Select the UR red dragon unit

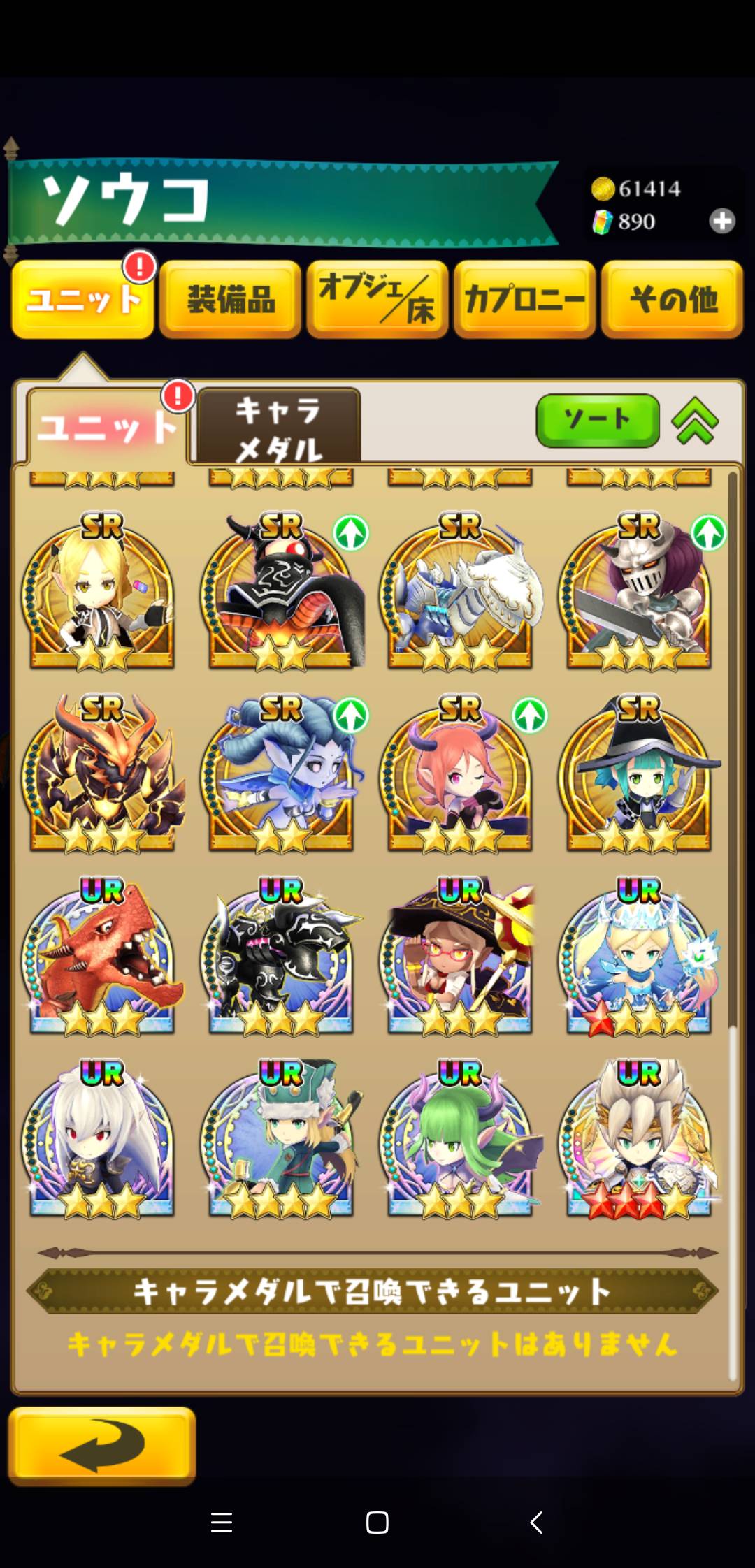tap(102, 957)
